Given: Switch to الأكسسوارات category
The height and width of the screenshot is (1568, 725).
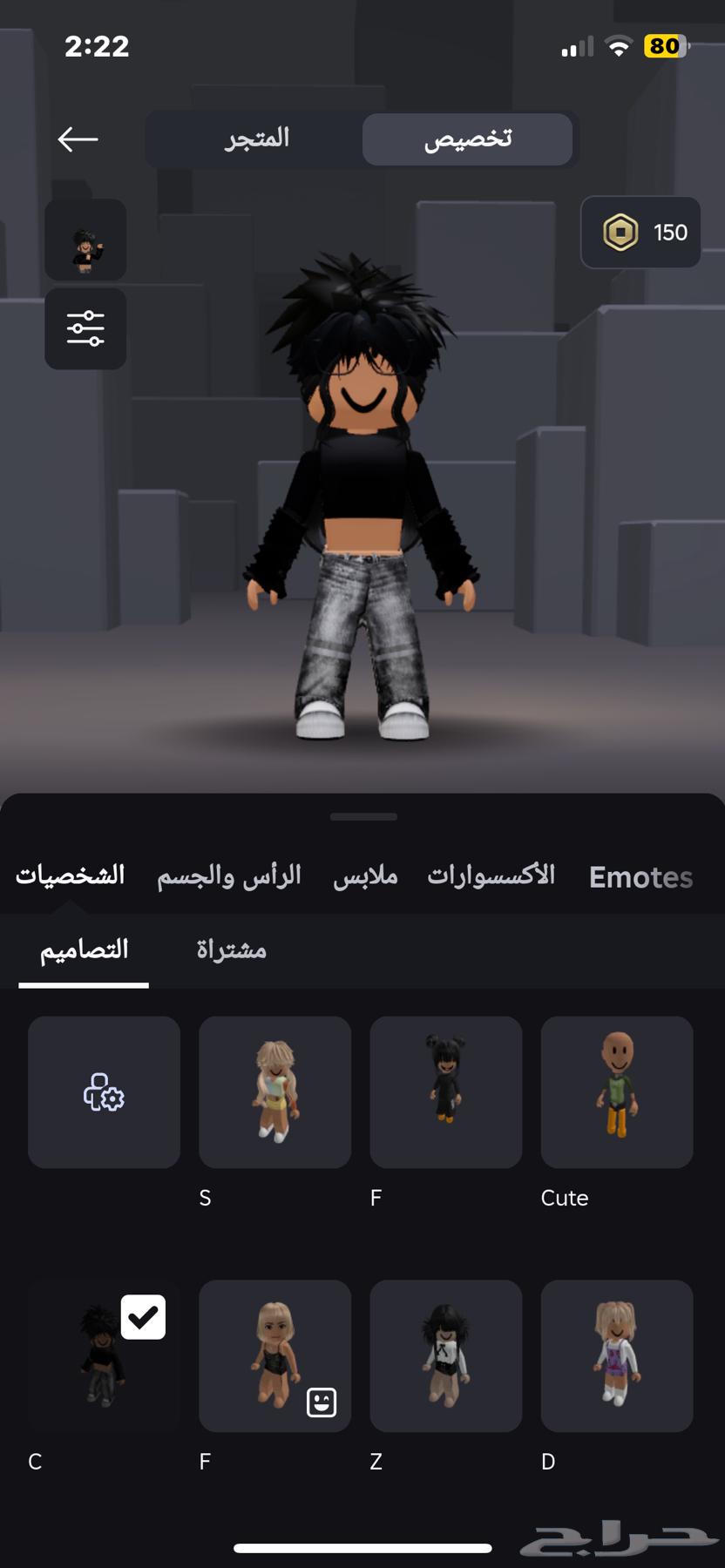Looking at the screenshot, I should click(x=491, y=875).
